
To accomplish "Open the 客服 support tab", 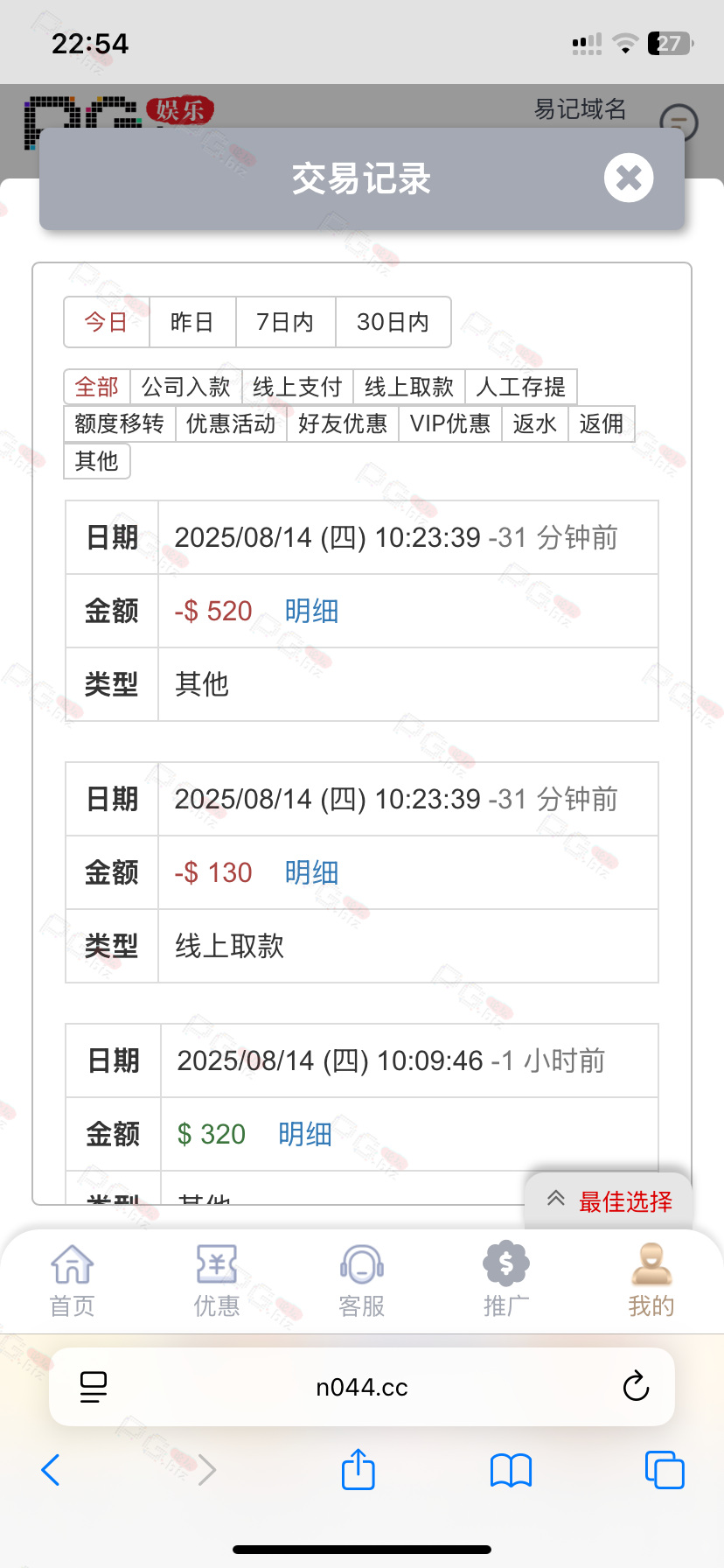I will tap(361, 1280).
